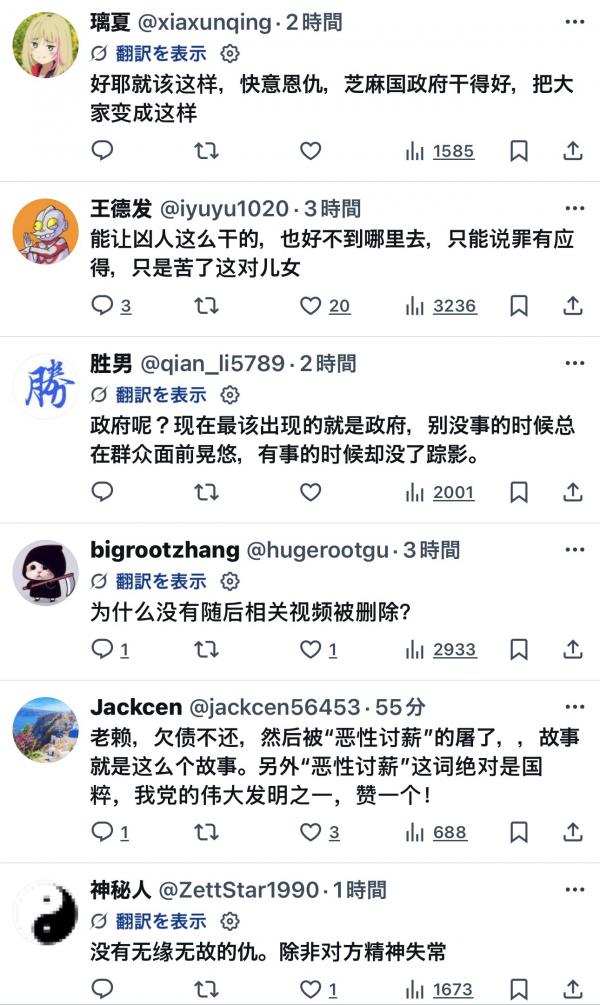Open overflow menu on 瑞夏's post
Viewport: 600px width, 1005px height.
574,22
